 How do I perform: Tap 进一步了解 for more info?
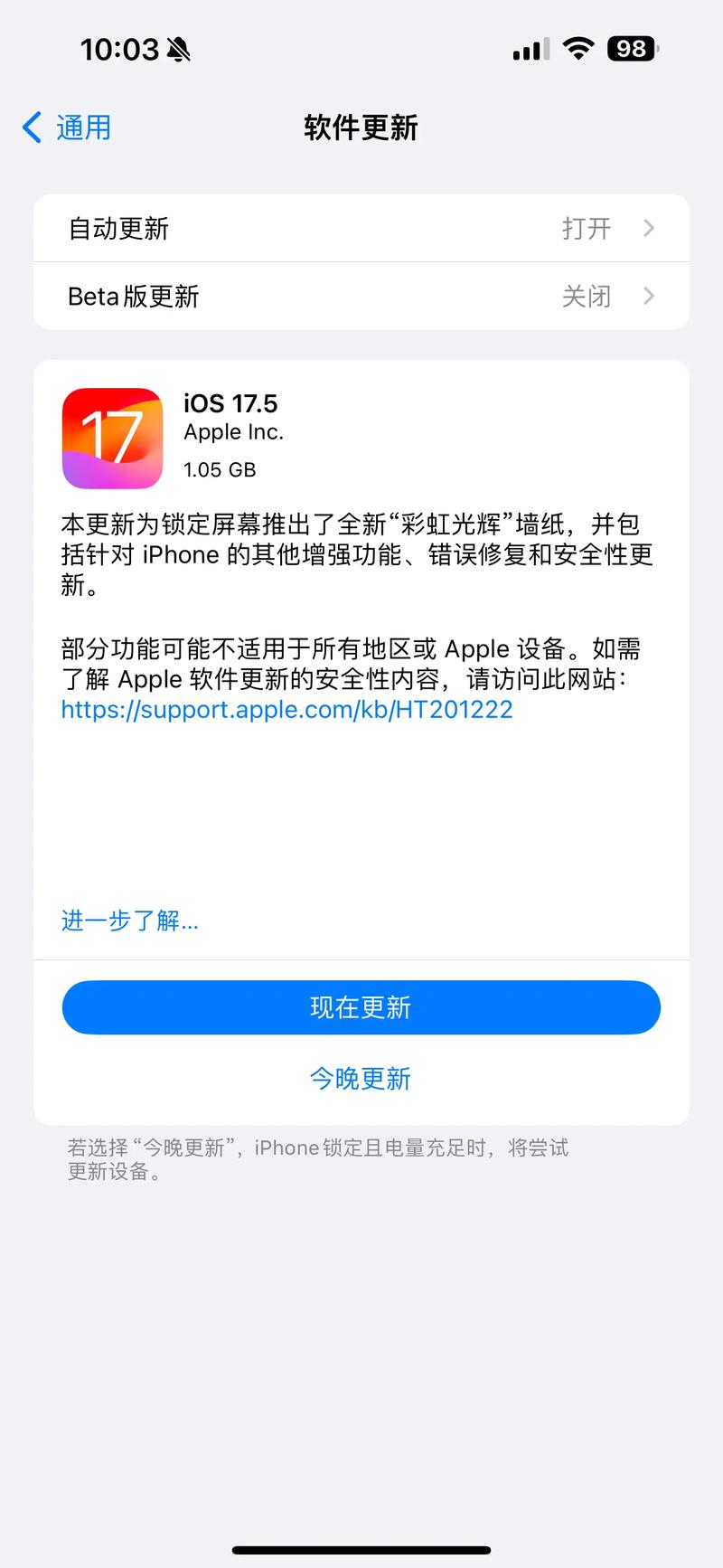pos(128,921)
